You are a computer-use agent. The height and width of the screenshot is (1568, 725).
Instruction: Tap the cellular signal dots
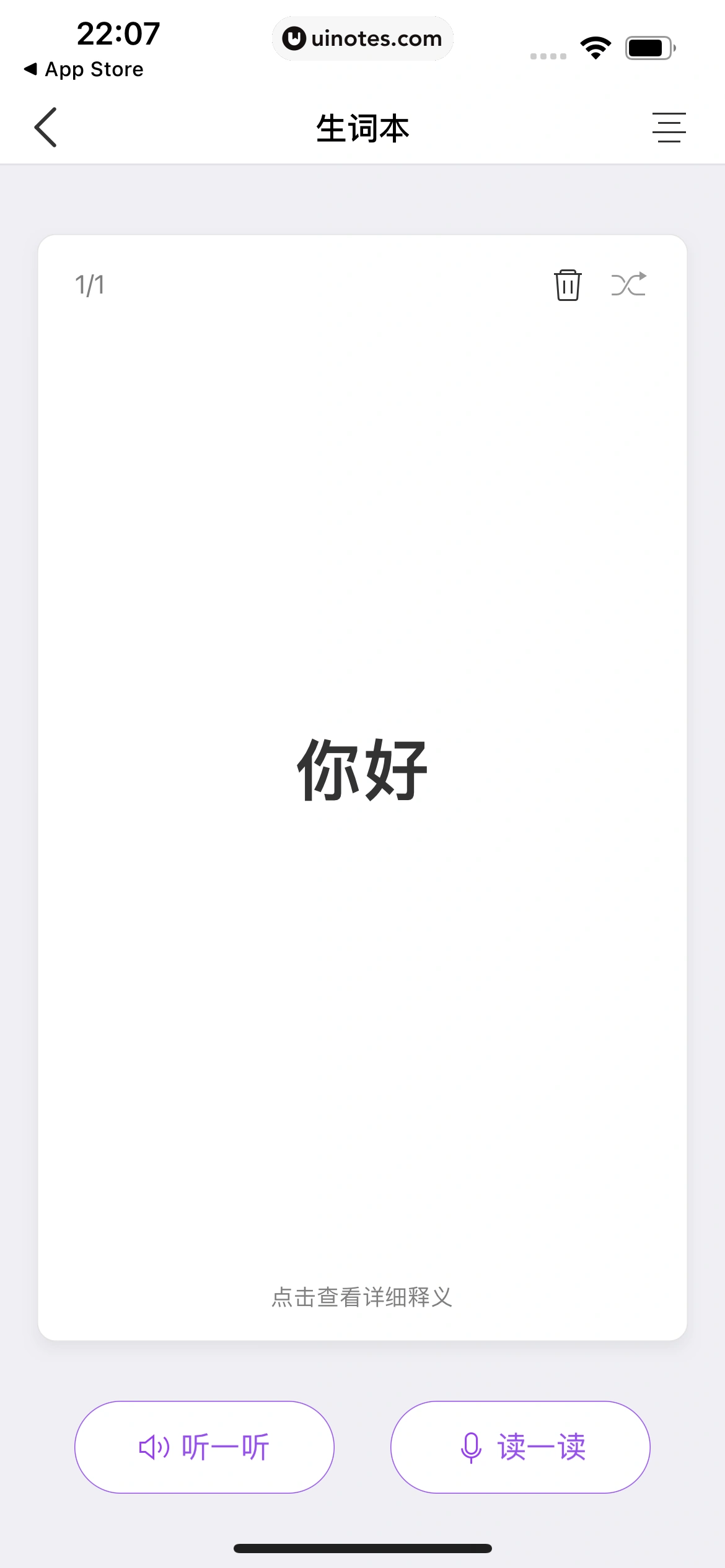[547, 56]
